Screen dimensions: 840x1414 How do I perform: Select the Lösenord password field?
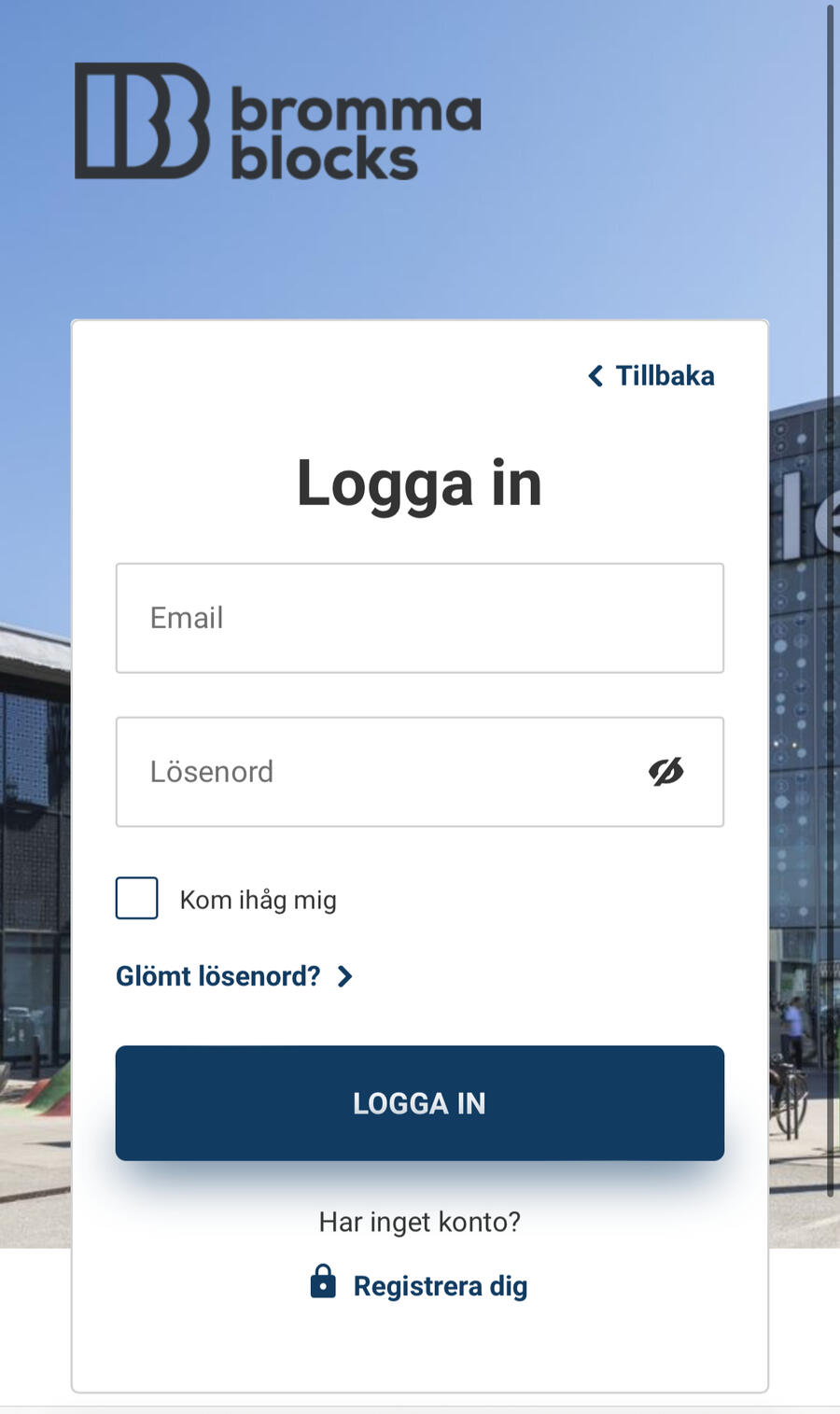coord(373,772)
